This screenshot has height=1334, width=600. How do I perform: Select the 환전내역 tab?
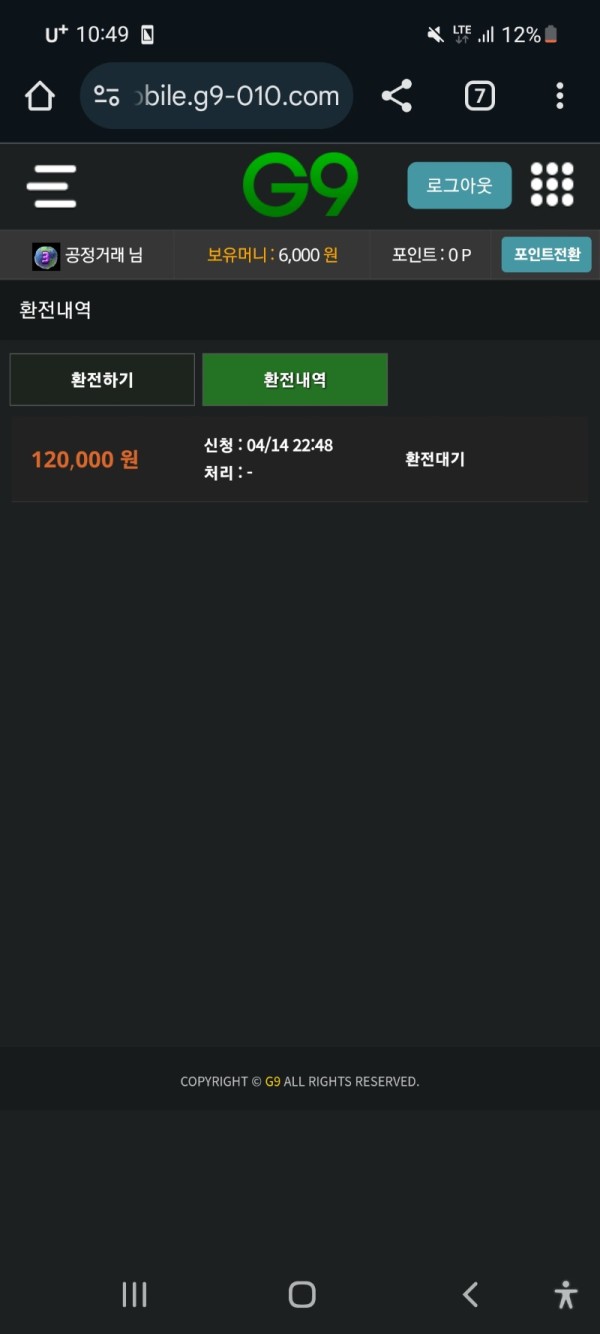(295, 380)
